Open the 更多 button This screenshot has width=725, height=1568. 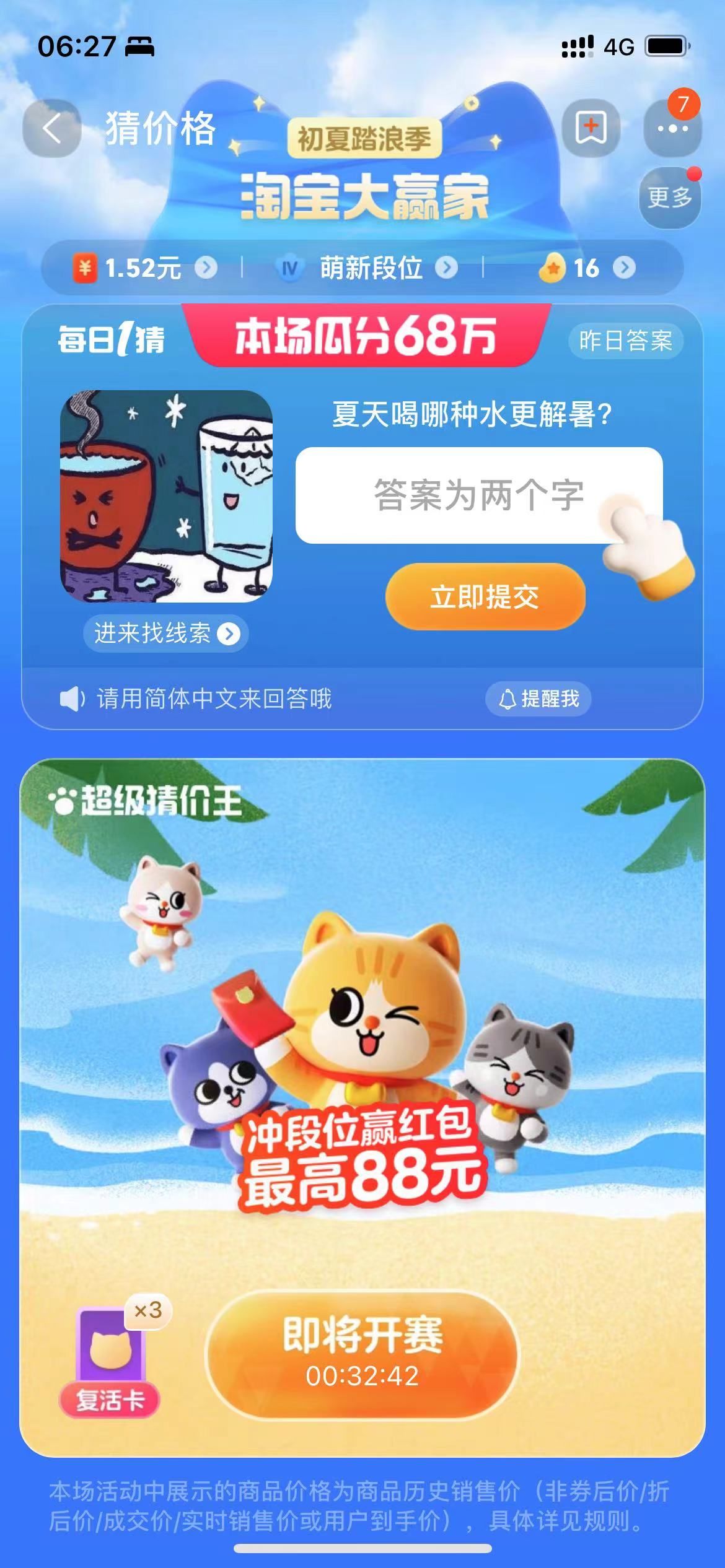(669, 198)
